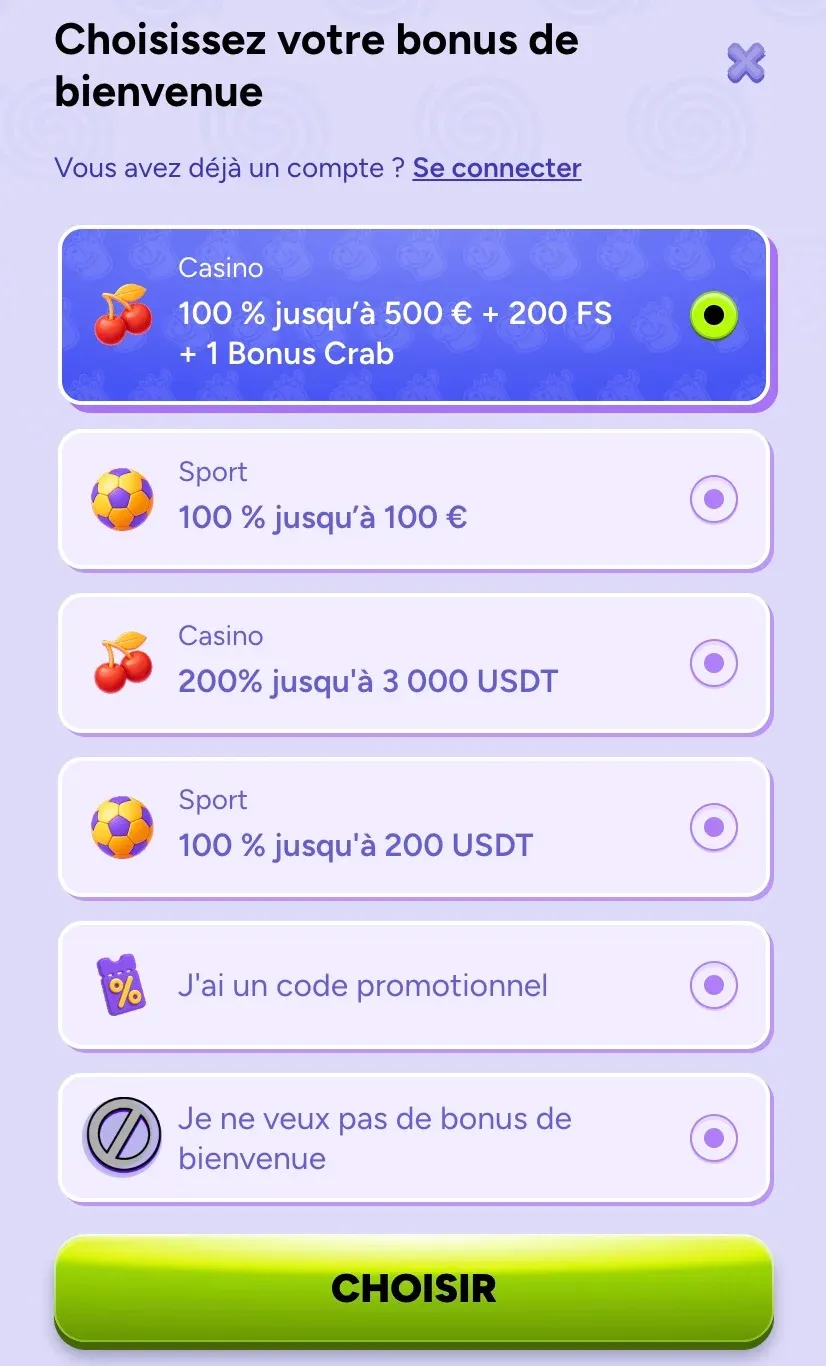This screenshot has height=1366, width=826.
Task: Confirm selection with the CHOISIR button
Action: 413,1288
